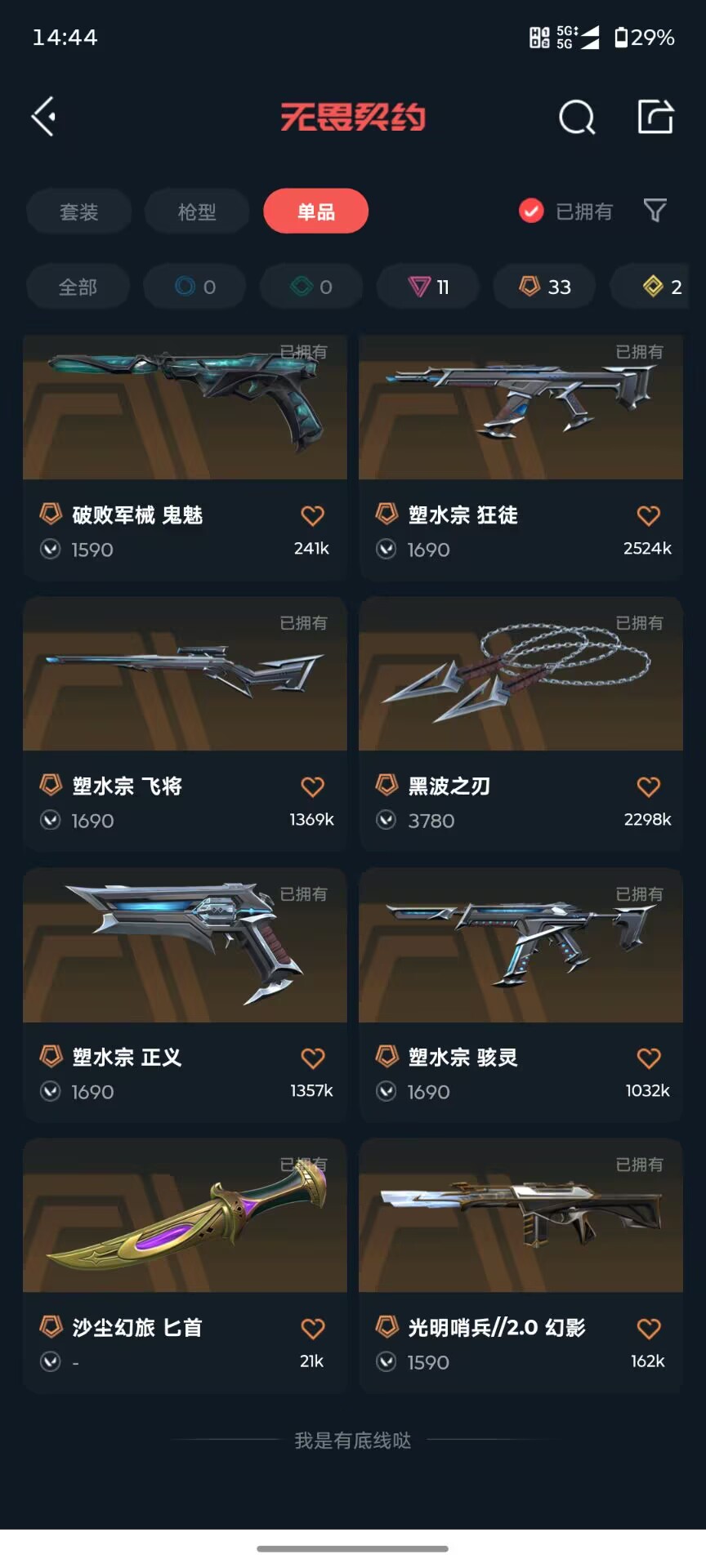Viewport: 706px width, 1568px height.
Task: Open the search icon
Action: click(577, 117)
